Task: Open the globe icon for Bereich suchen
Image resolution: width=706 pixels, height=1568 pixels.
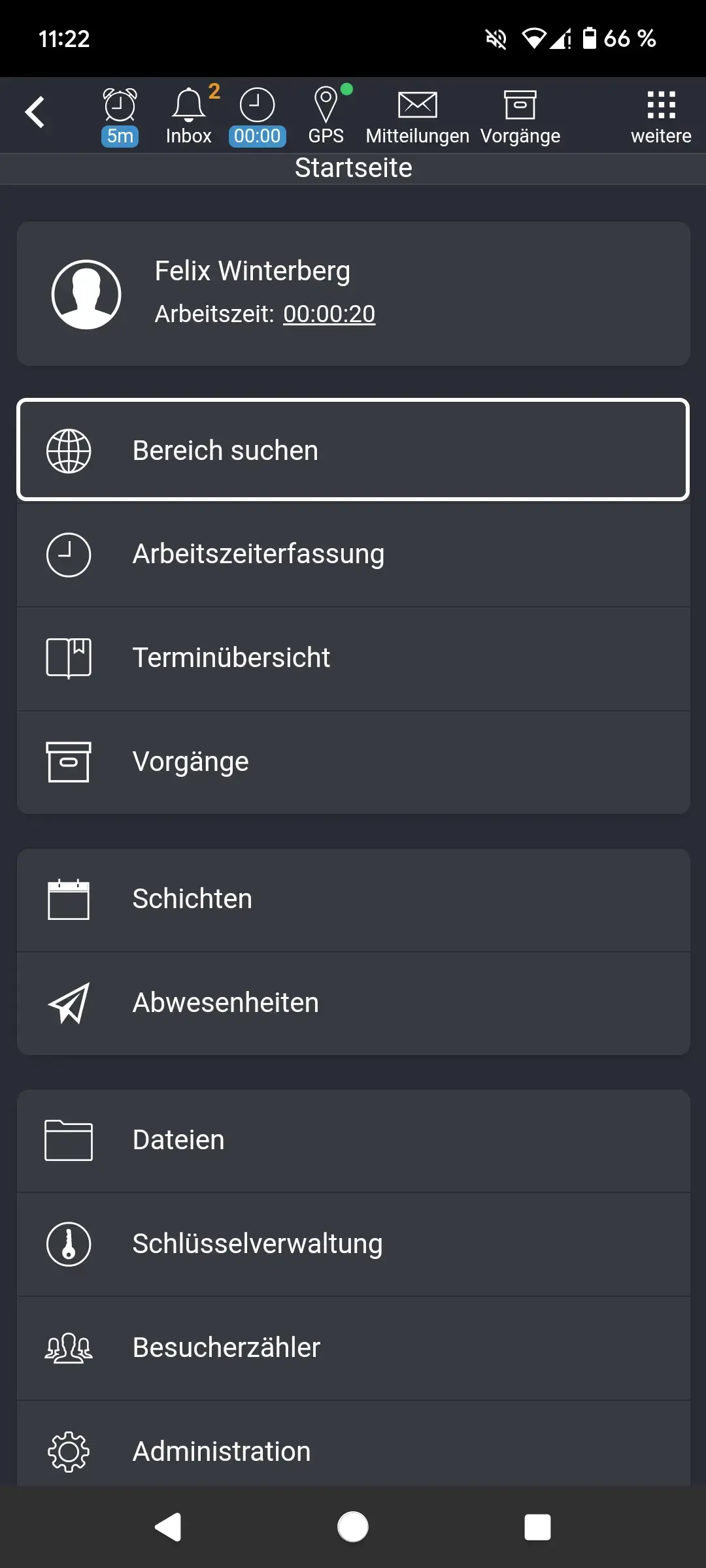Action: (x=68, y=449)
